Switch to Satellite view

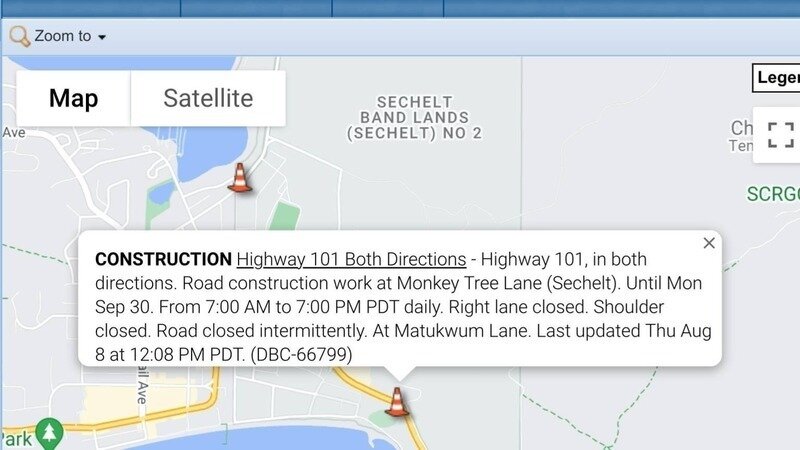(208, 98)
